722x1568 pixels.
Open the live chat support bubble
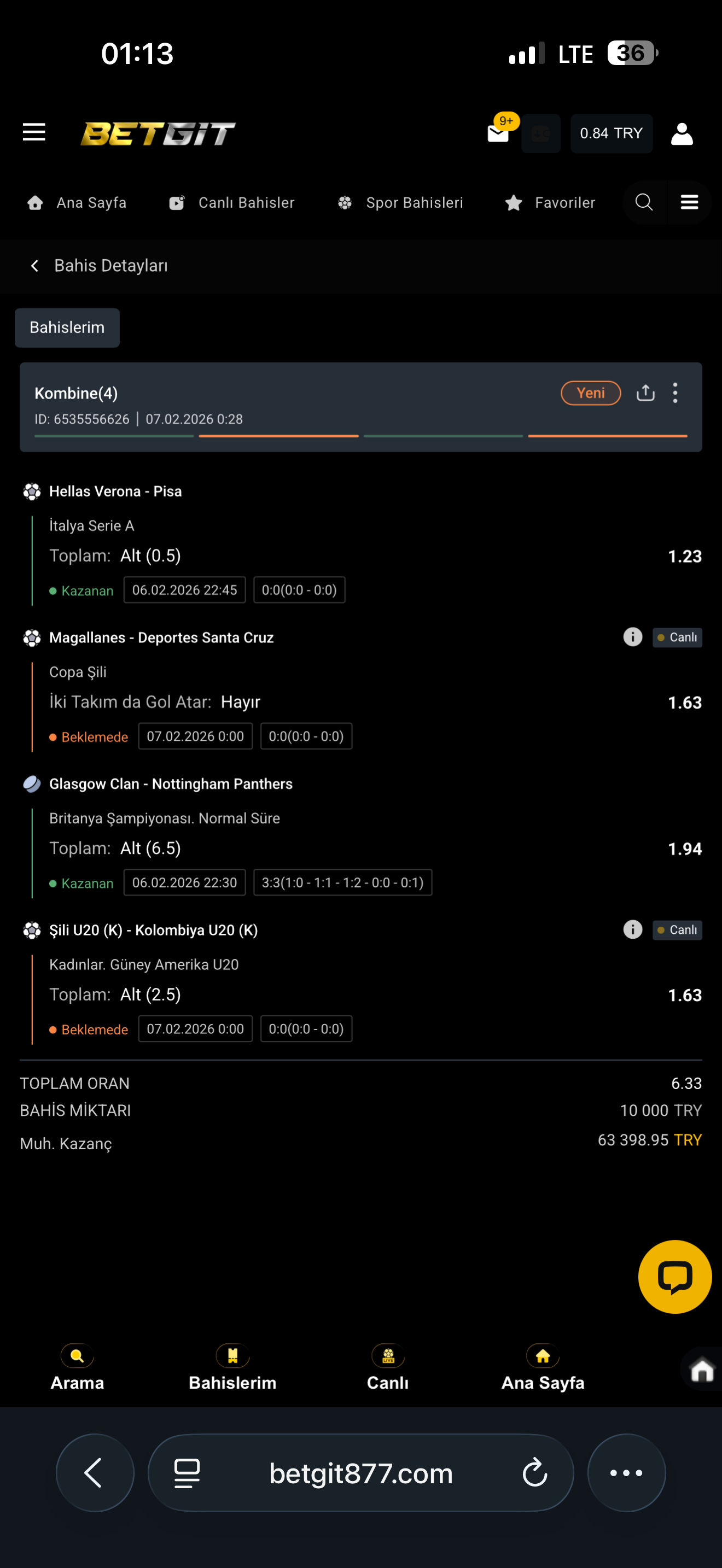click(x=674, y=1277)
